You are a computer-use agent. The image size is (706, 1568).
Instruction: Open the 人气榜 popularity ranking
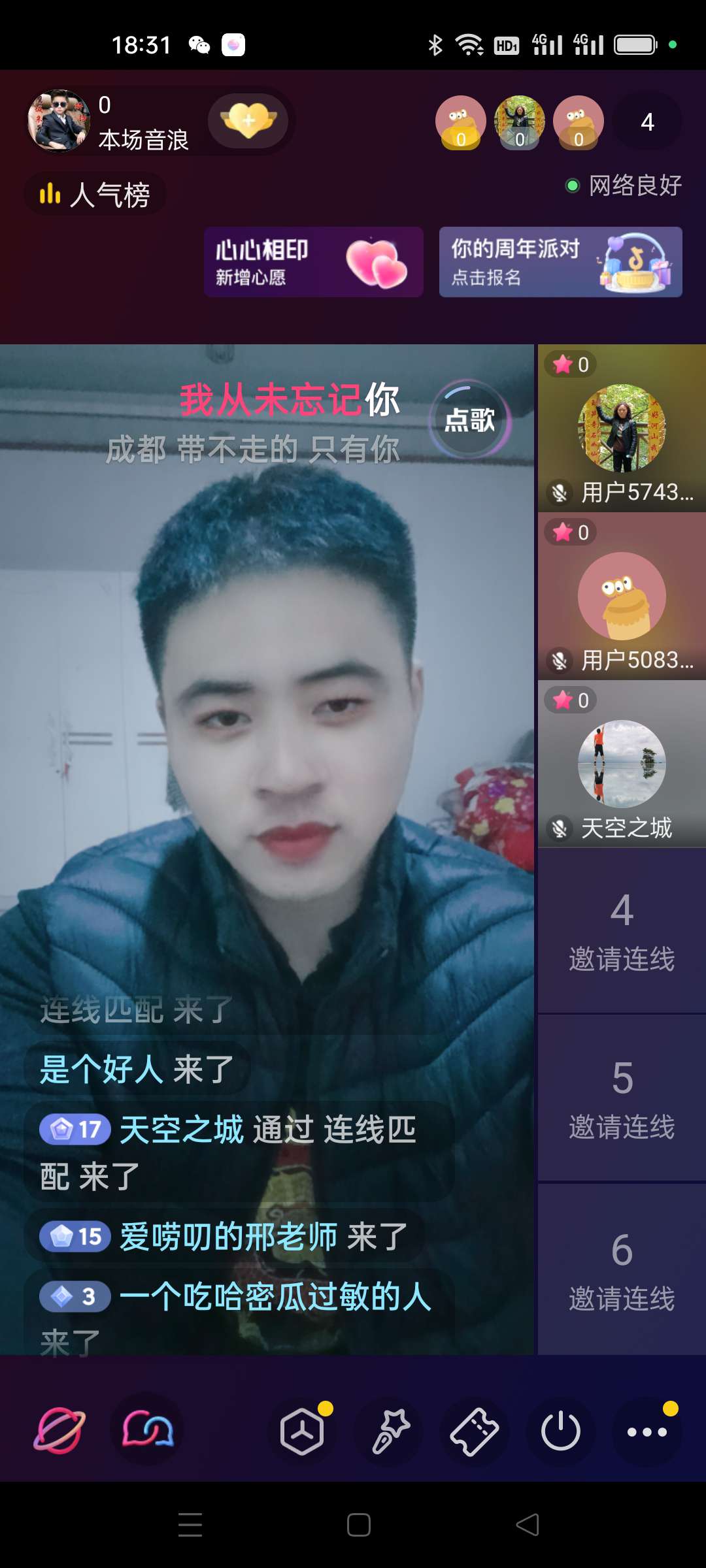tap(95, 194)
